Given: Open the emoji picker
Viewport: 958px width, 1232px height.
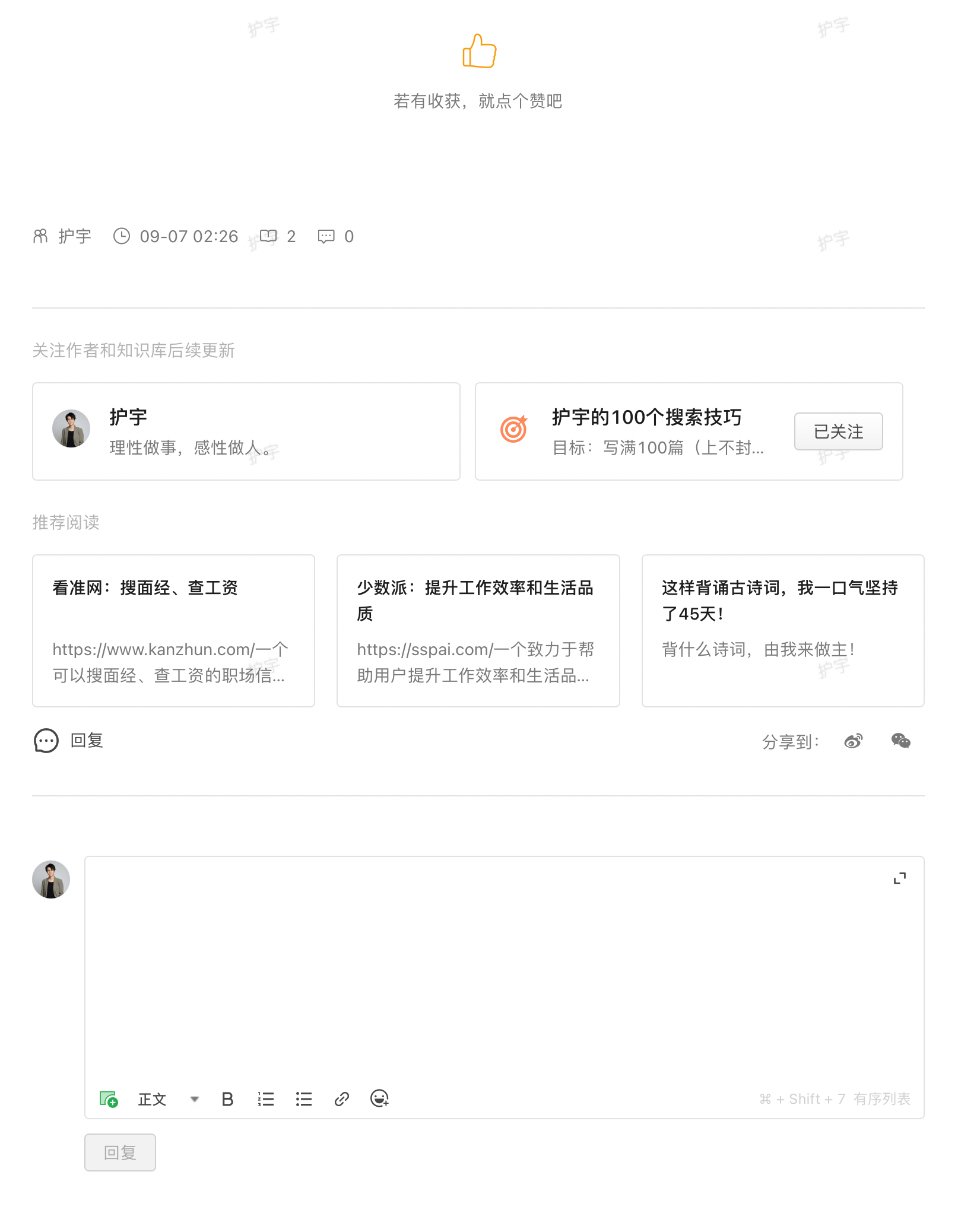Looking at the screenshot, I should pos(379,1099).
